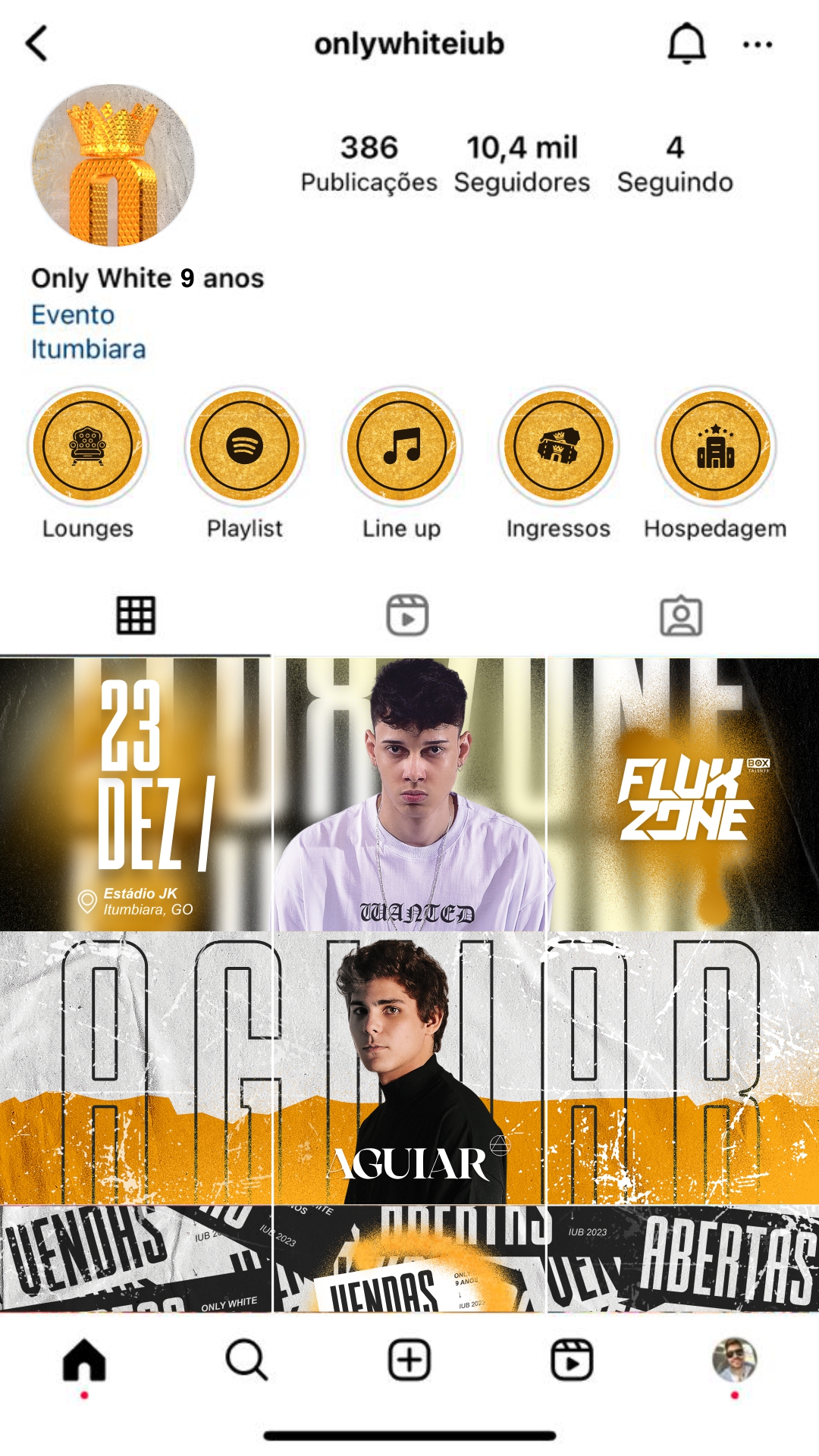Open the search and explore tab
Viewport: 819px width, 1456px height.
(246, 1360)
